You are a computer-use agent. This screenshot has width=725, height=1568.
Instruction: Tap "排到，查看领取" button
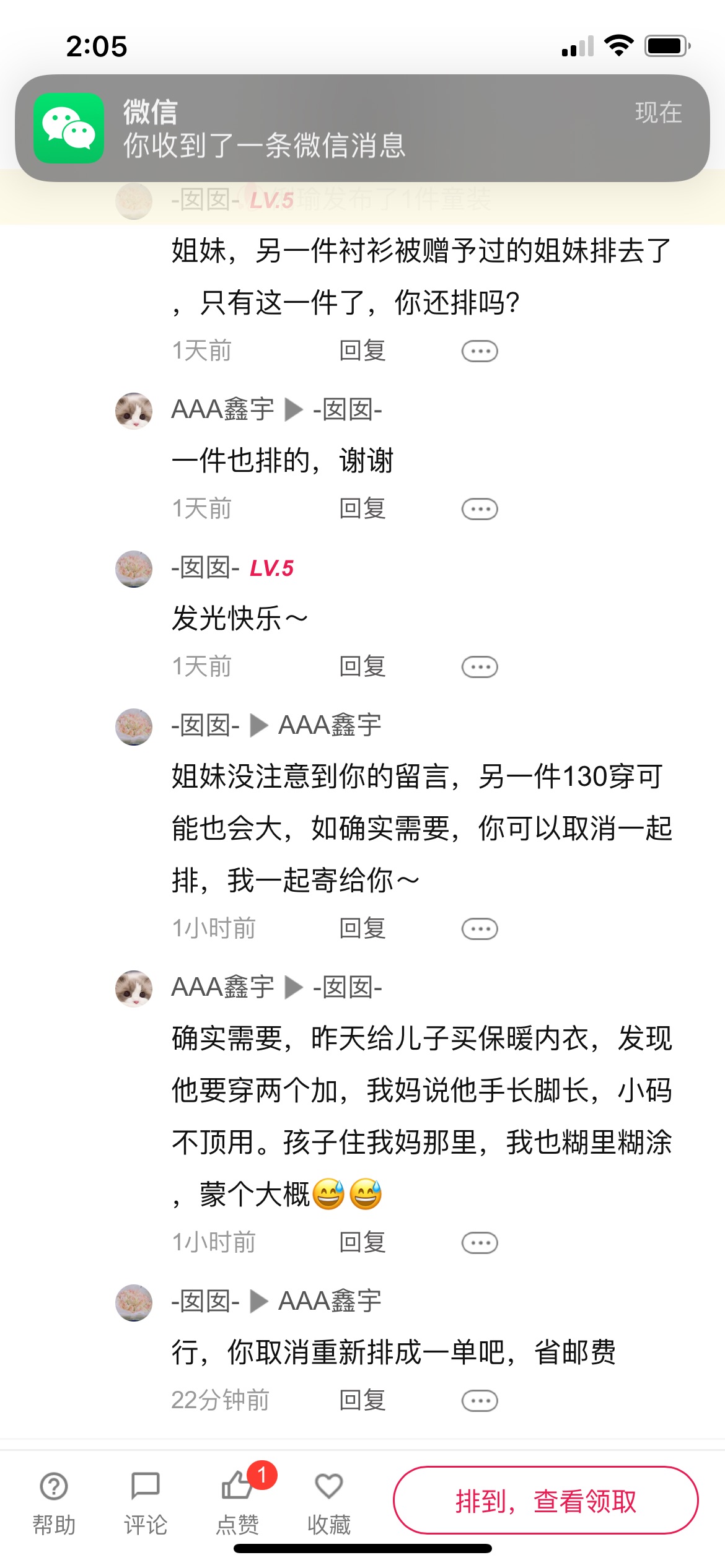(x=546, y=1500)
